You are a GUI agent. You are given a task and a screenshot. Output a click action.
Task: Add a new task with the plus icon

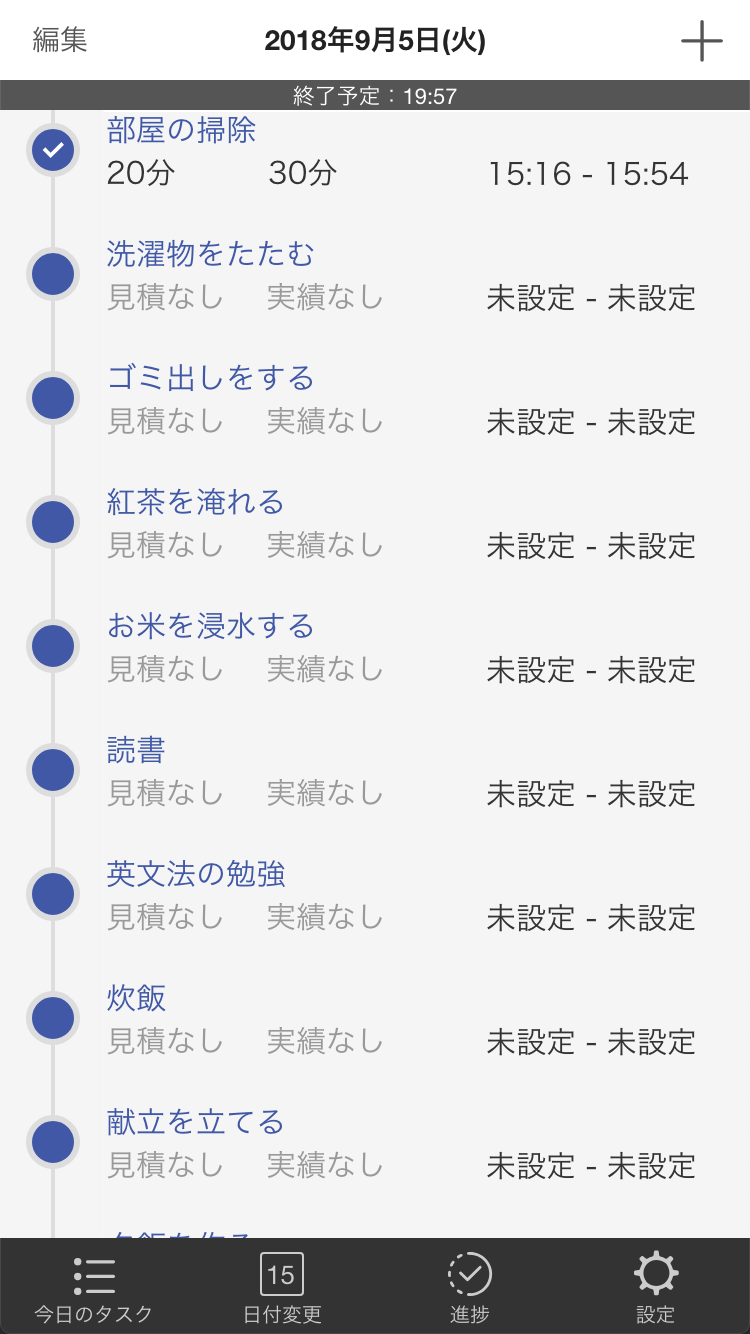click(x=701, y=41)
